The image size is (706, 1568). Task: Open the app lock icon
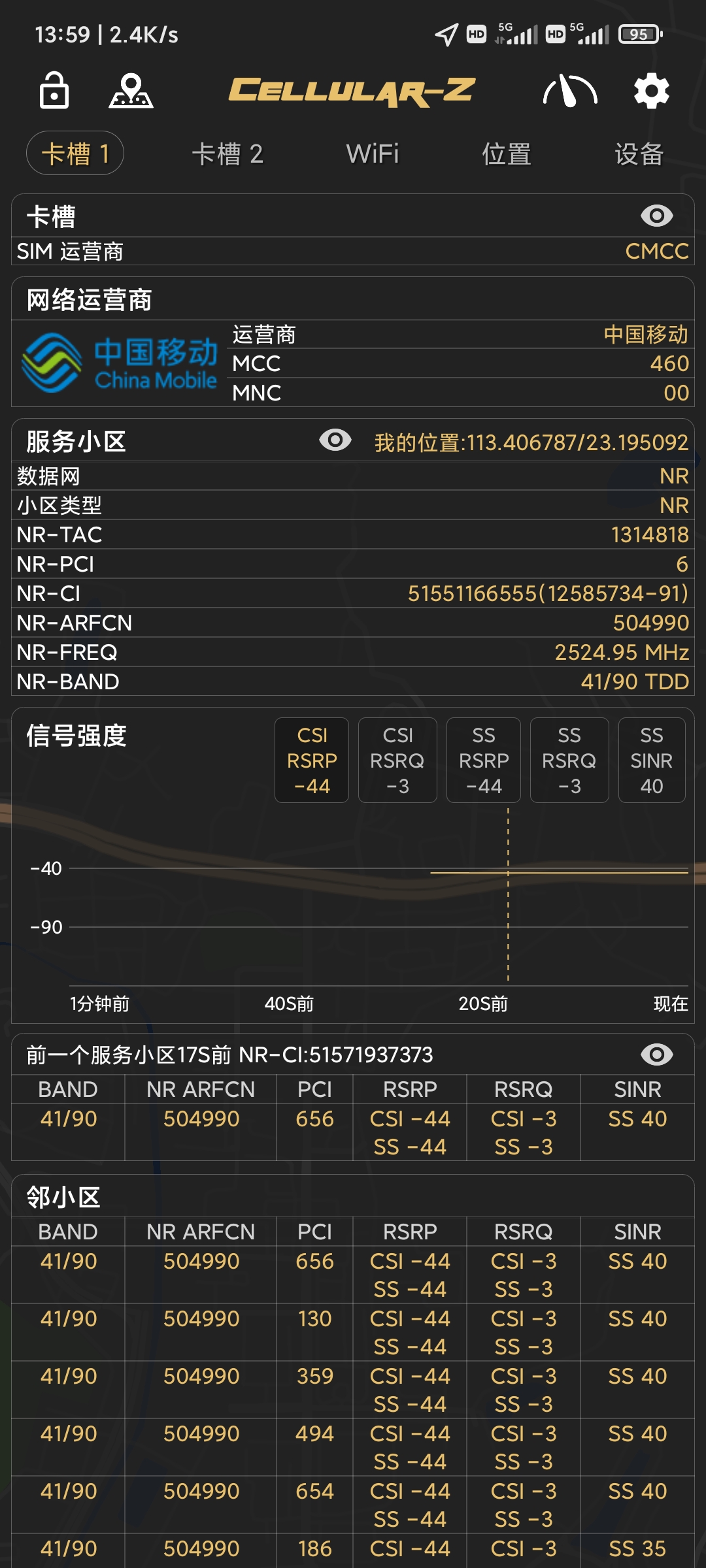click(55, 91)
